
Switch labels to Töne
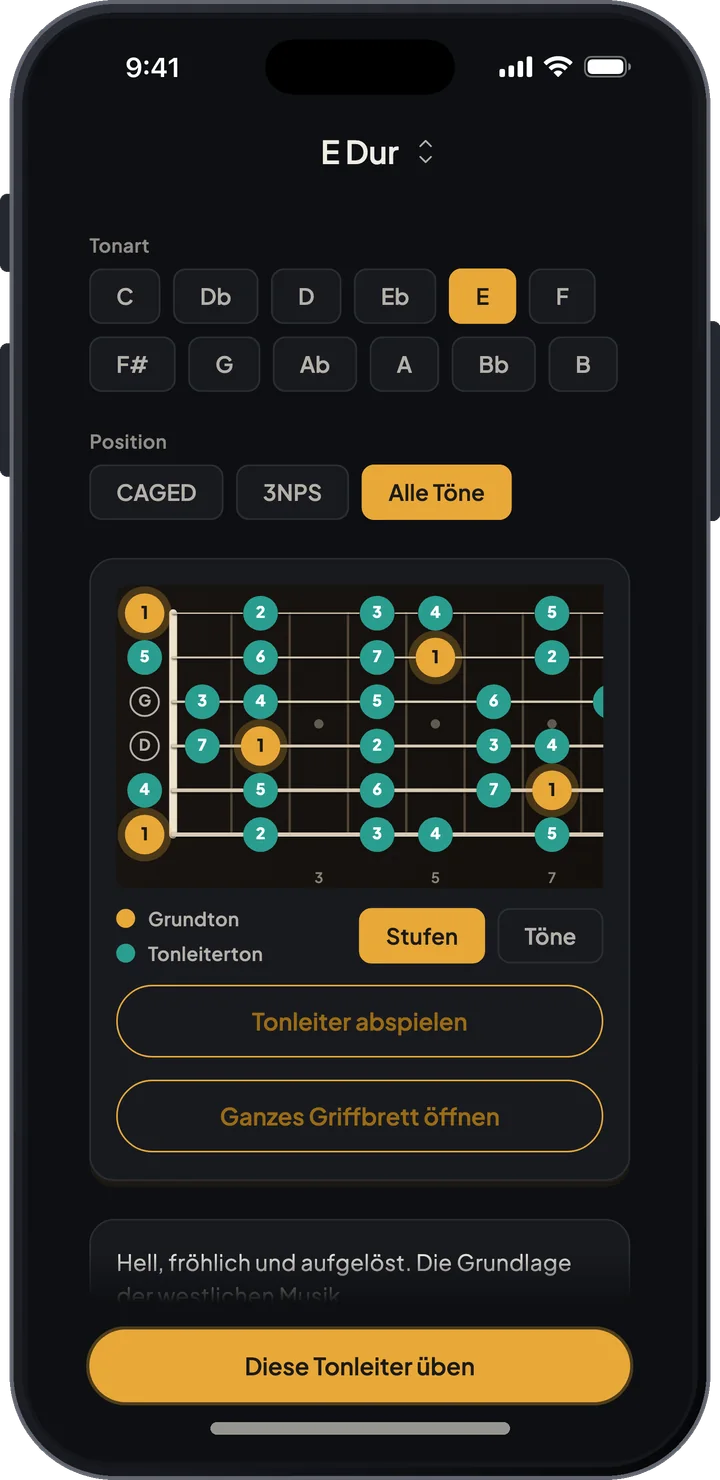(550, 936)
